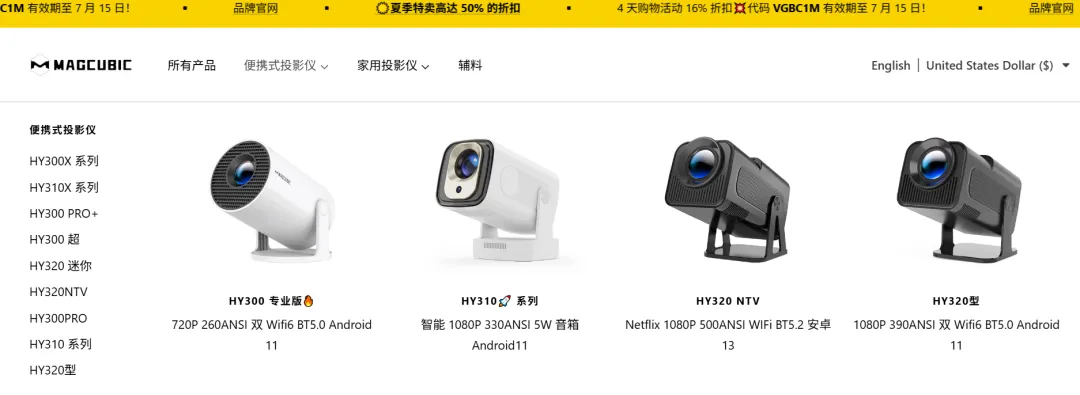
Task: Expand the 家用投影仪 dropdown menu
Action: tap(393, 65)
